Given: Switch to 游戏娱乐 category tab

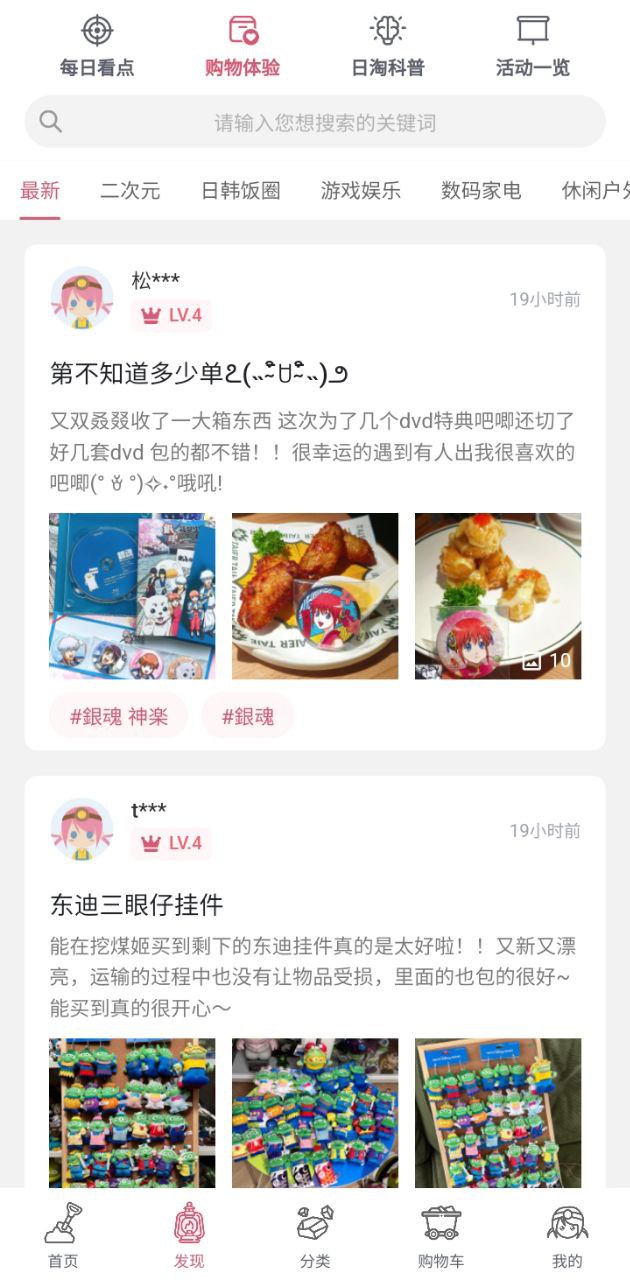Looking at the screenshot, I should [x=360, y=190].
